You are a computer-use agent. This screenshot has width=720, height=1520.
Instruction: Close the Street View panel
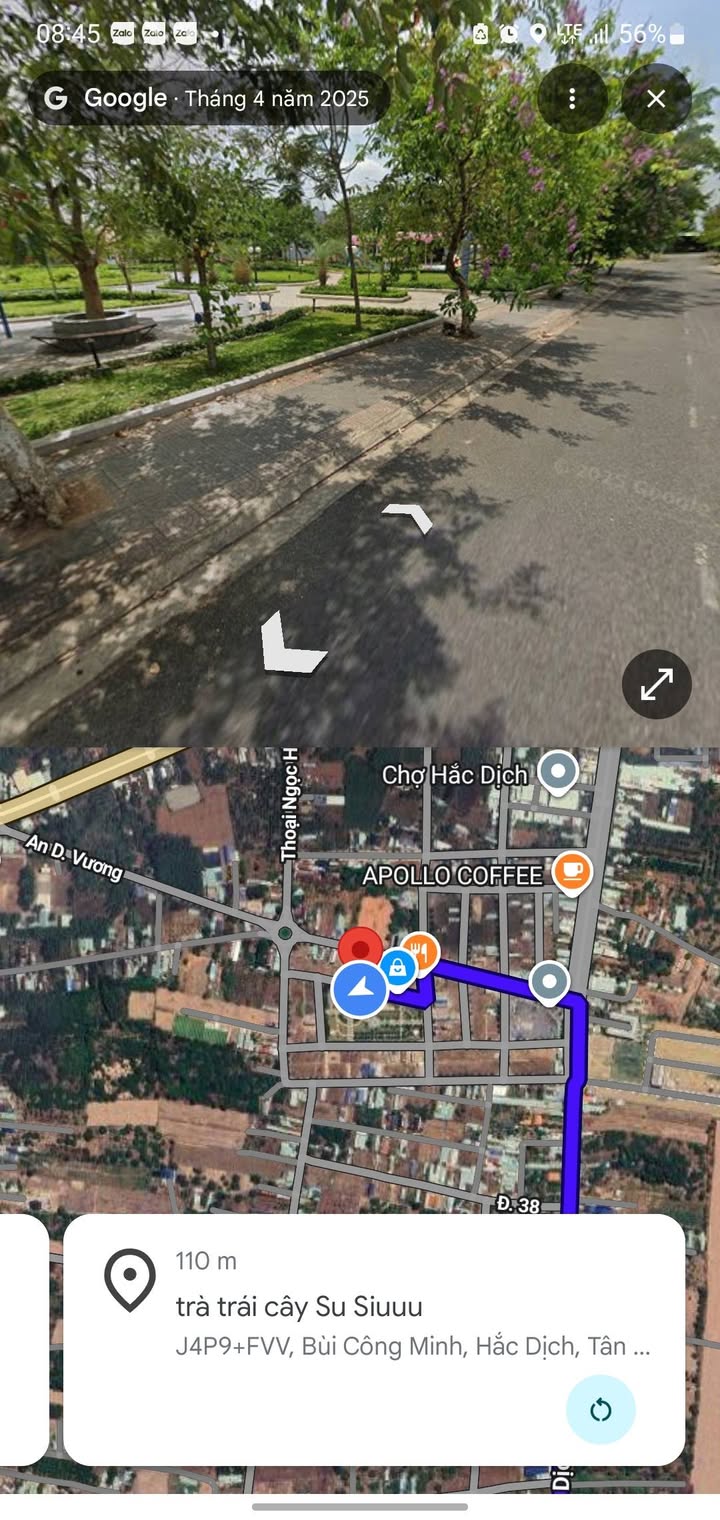pyautogui.click(x=656, y=99)
